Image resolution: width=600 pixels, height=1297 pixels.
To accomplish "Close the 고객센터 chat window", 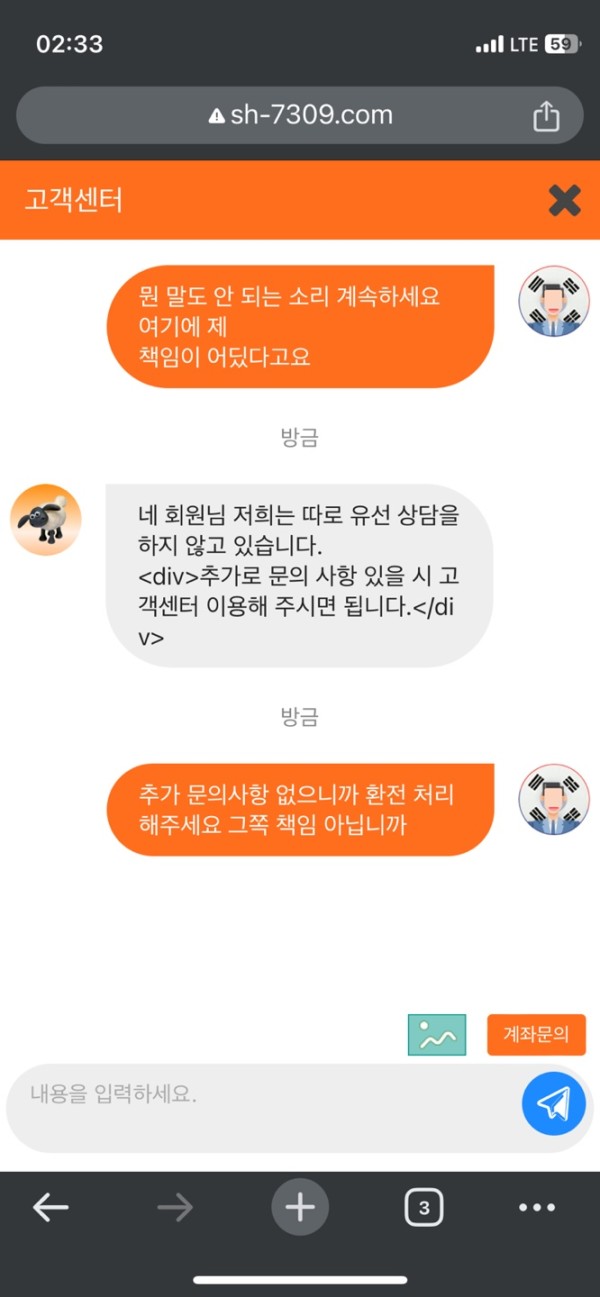I will (x=564, y=201).
